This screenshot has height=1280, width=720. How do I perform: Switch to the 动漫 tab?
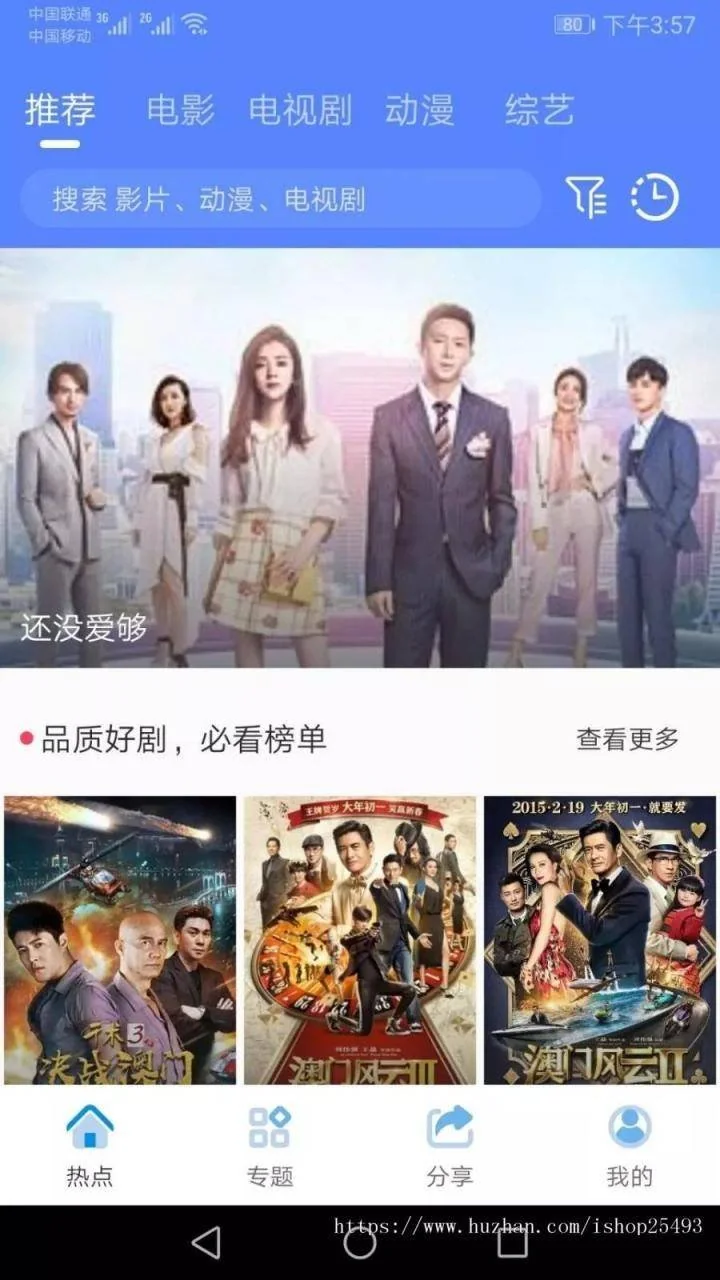coord(419,110)
